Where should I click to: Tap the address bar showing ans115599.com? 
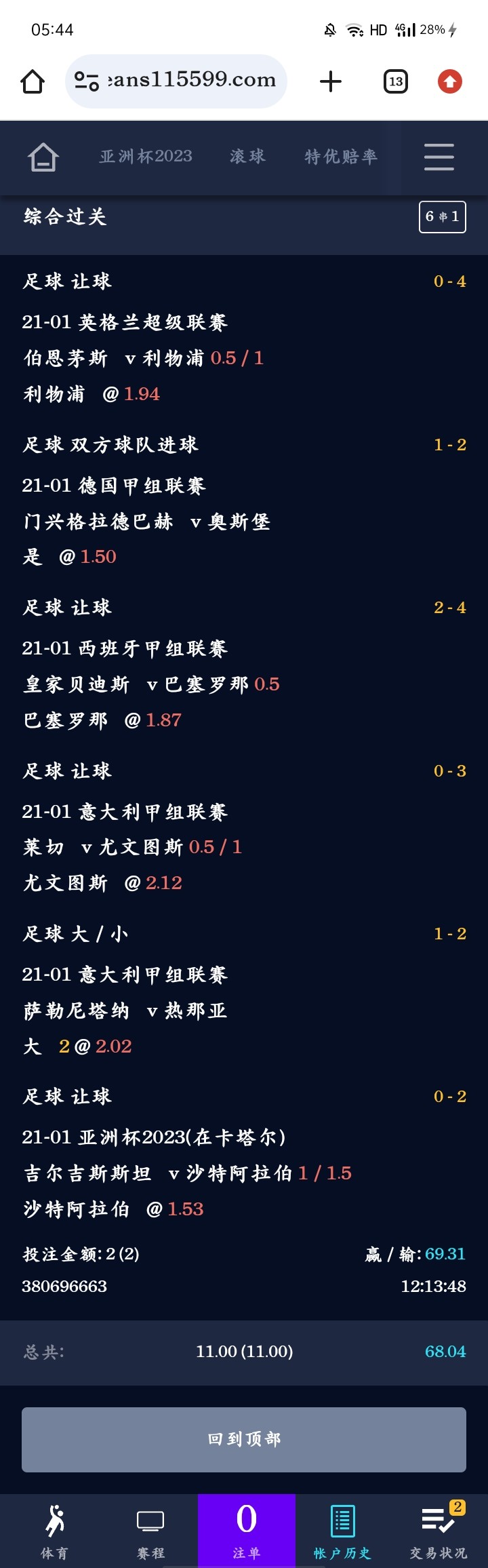(176, 81)
